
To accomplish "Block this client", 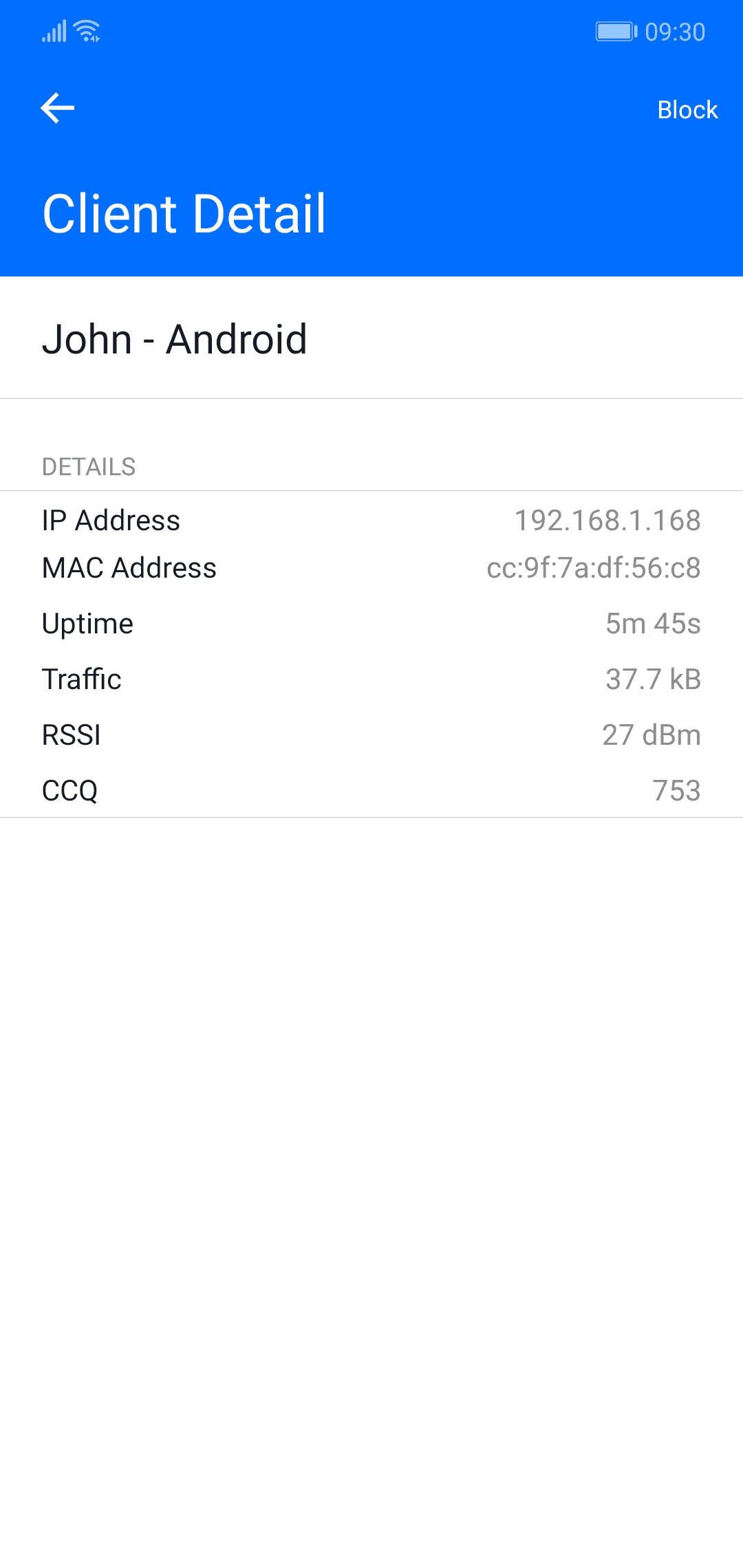I will [687, 110].
